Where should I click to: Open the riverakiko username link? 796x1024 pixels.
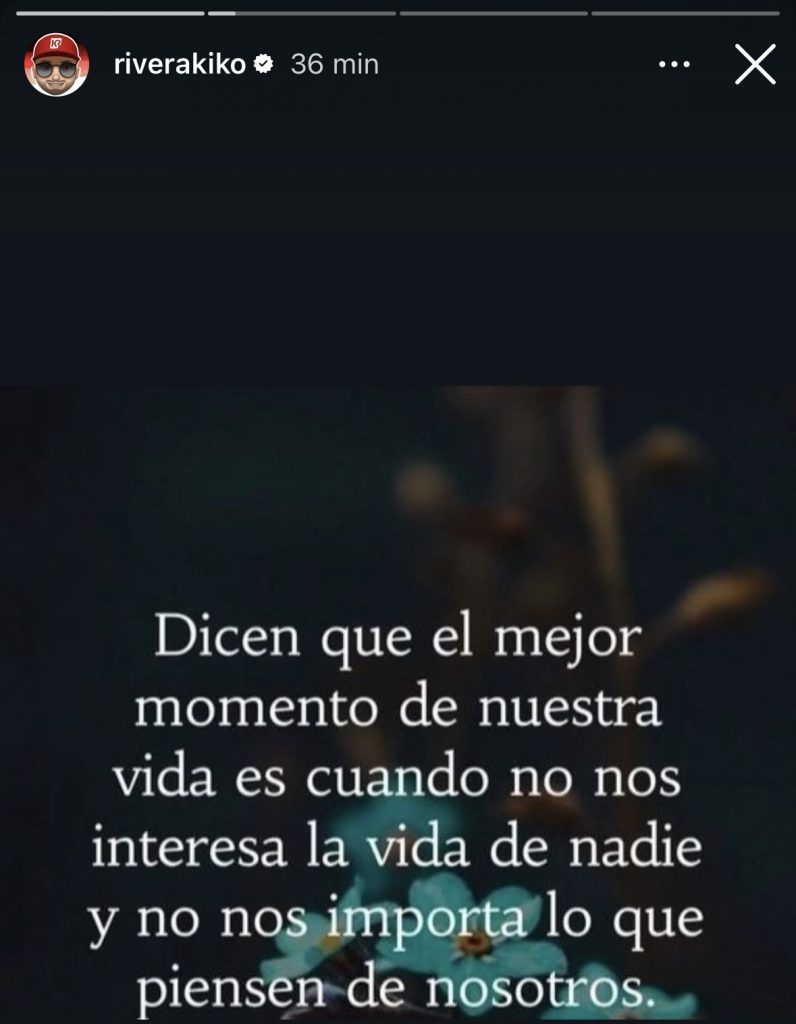[179, 64]
